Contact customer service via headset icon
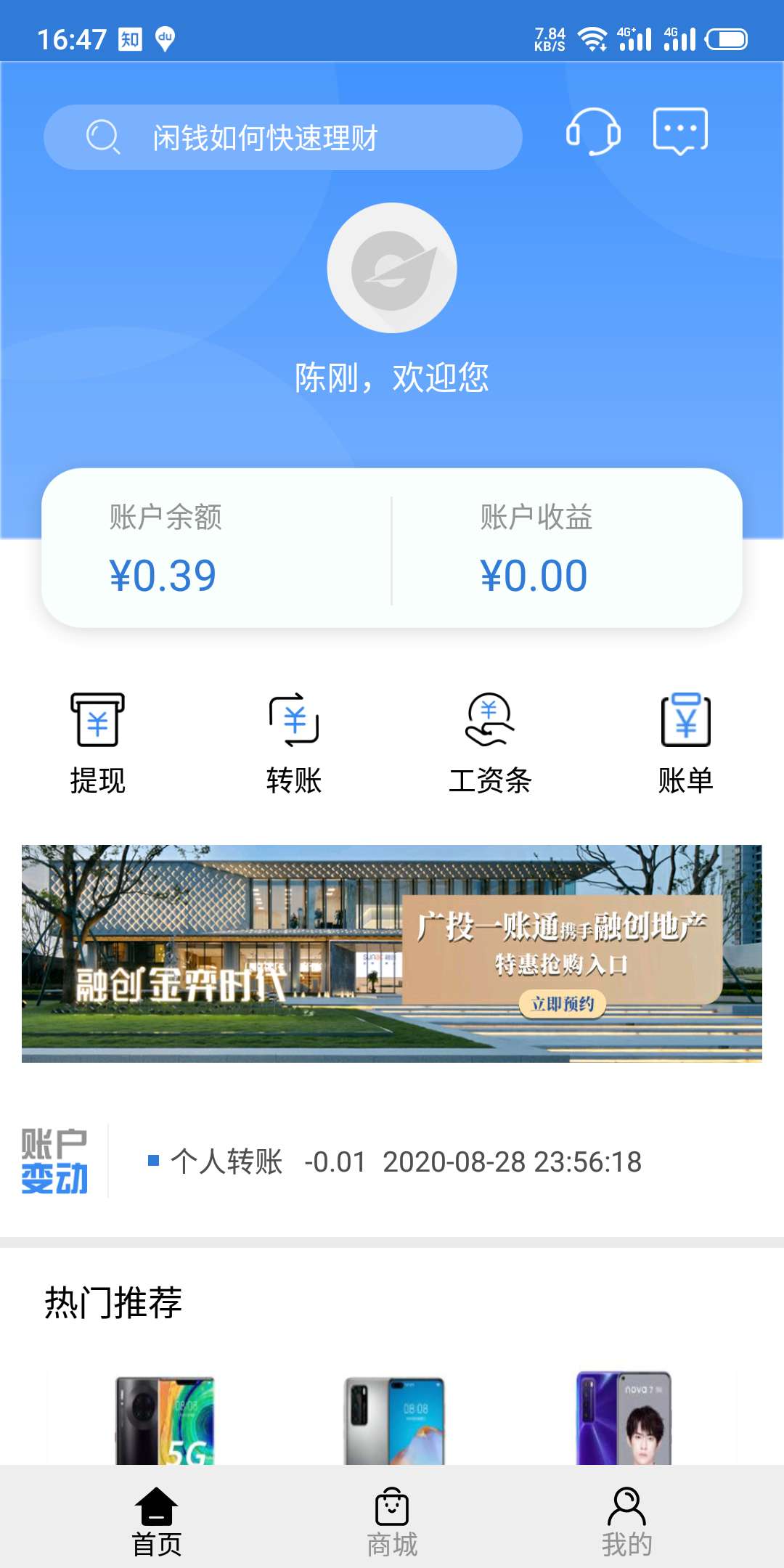The height and width of the screenshot is (1568, 784). [593, 131]
